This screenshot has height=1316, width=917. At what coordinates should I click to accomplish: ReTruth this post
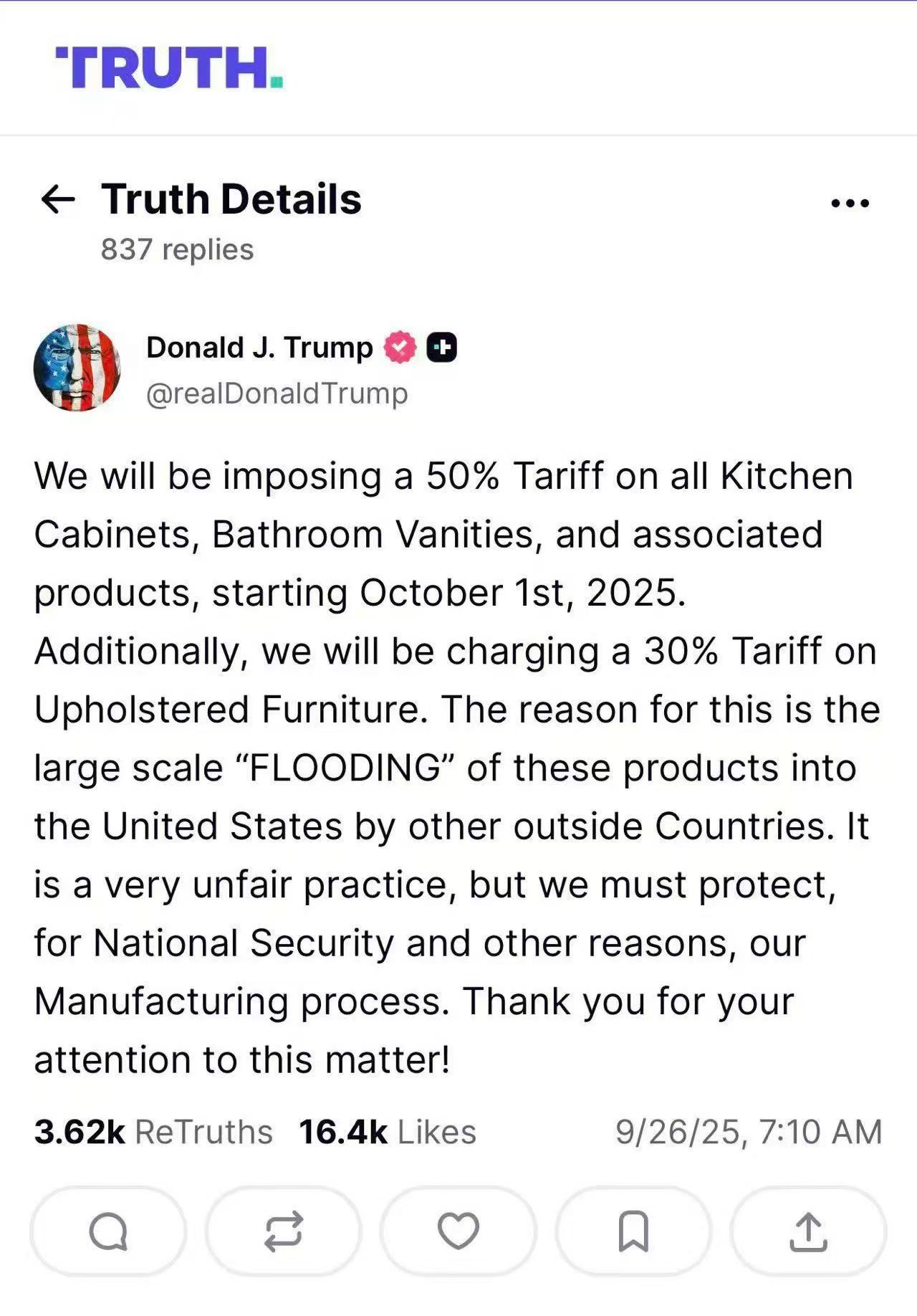(x=284, y=1231)
